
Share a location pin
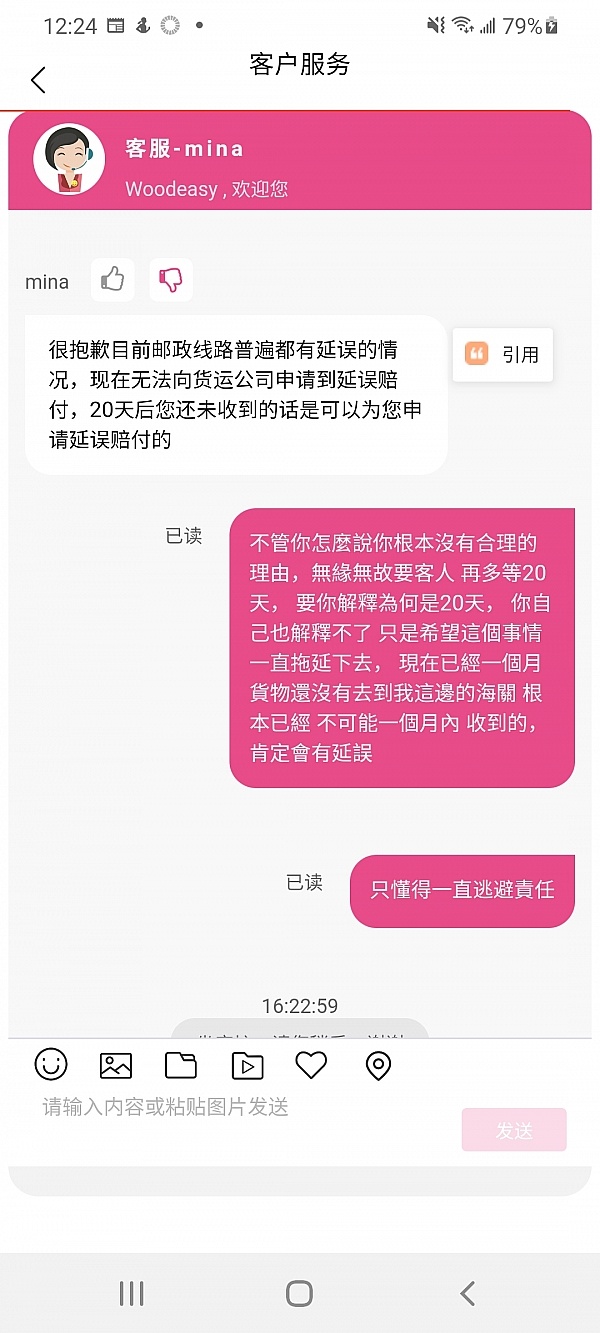(378, 1066)
